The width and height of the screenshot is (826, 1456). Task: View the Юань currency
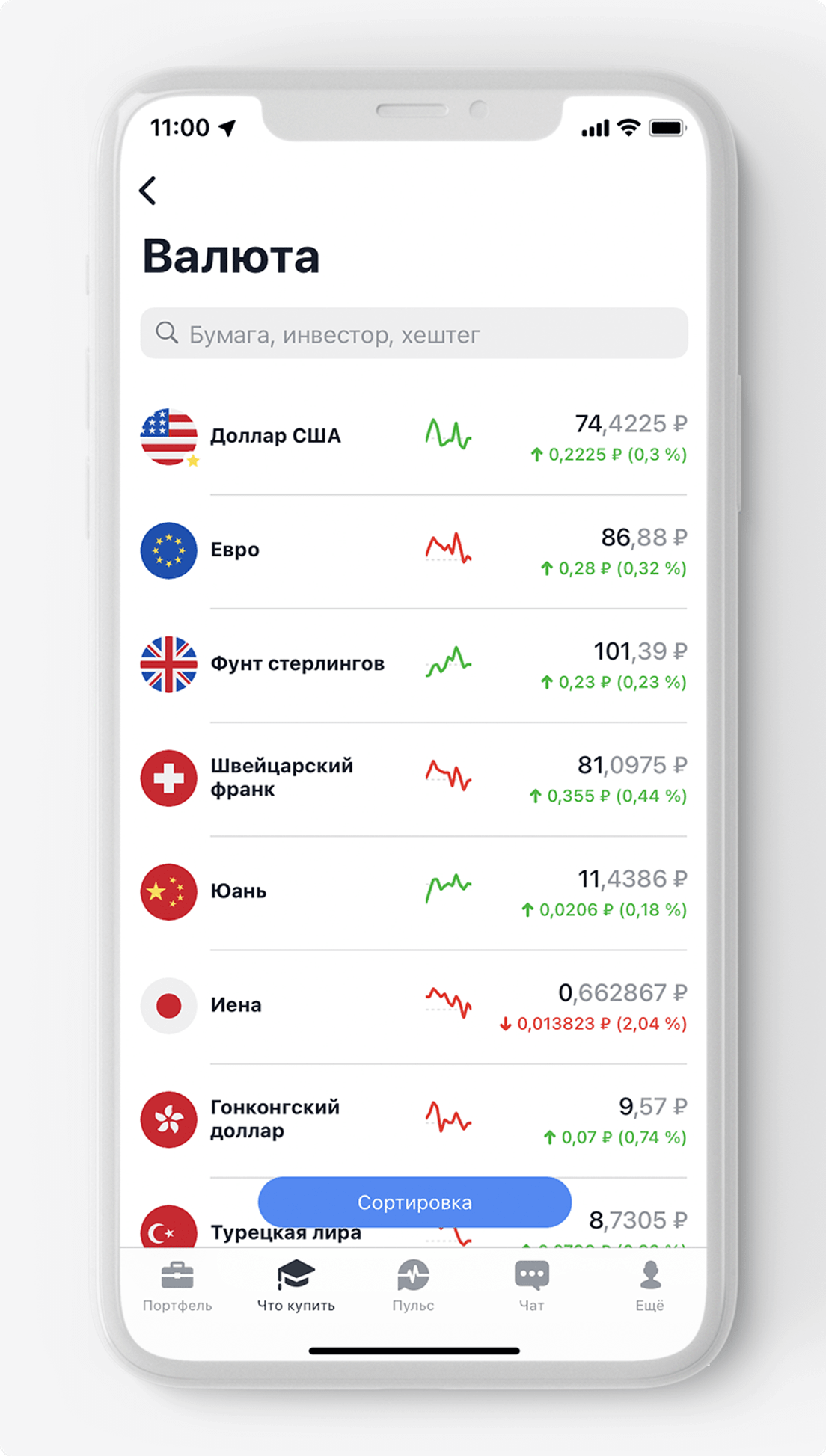pyautogui.click(x=413, y=891)
